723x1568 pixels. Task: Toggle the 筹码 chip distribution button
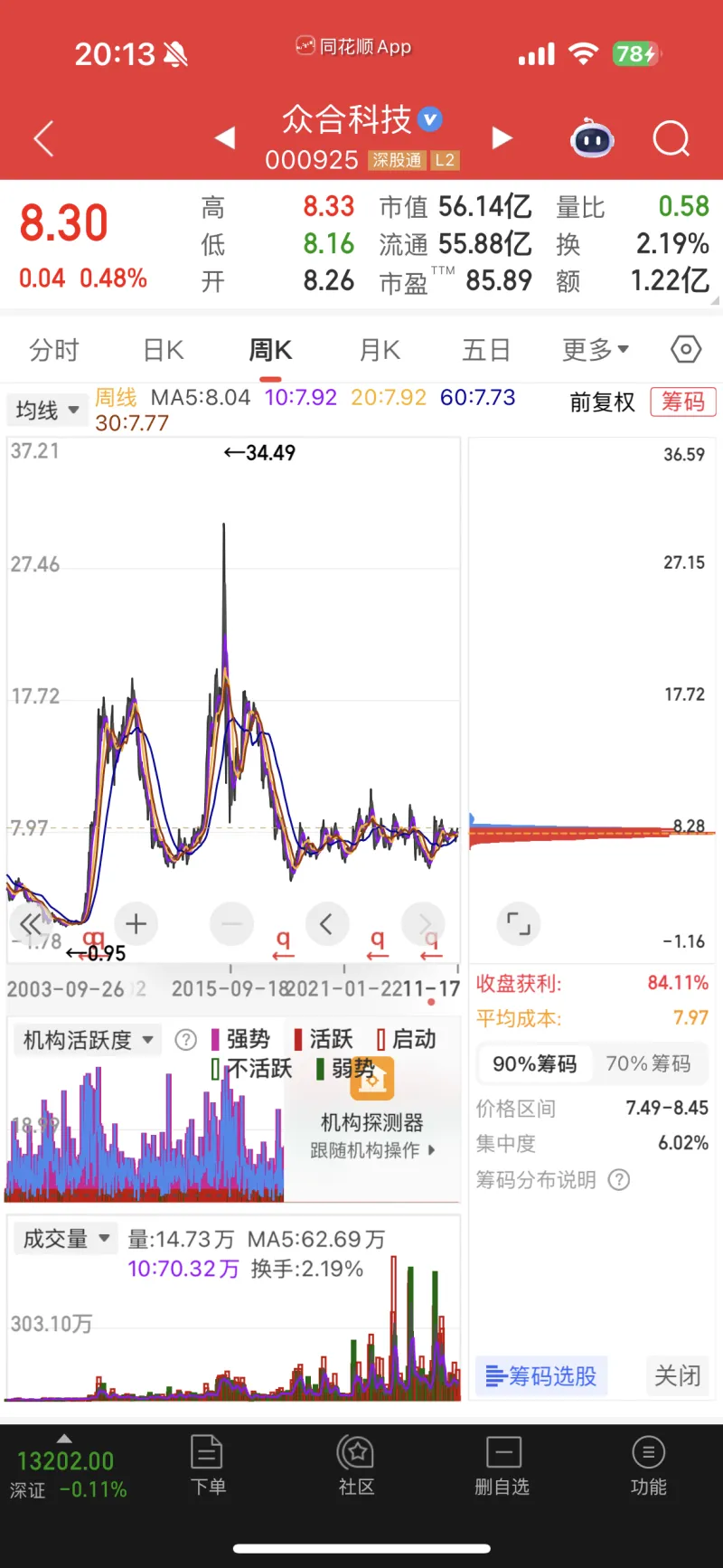click(682, 401)
